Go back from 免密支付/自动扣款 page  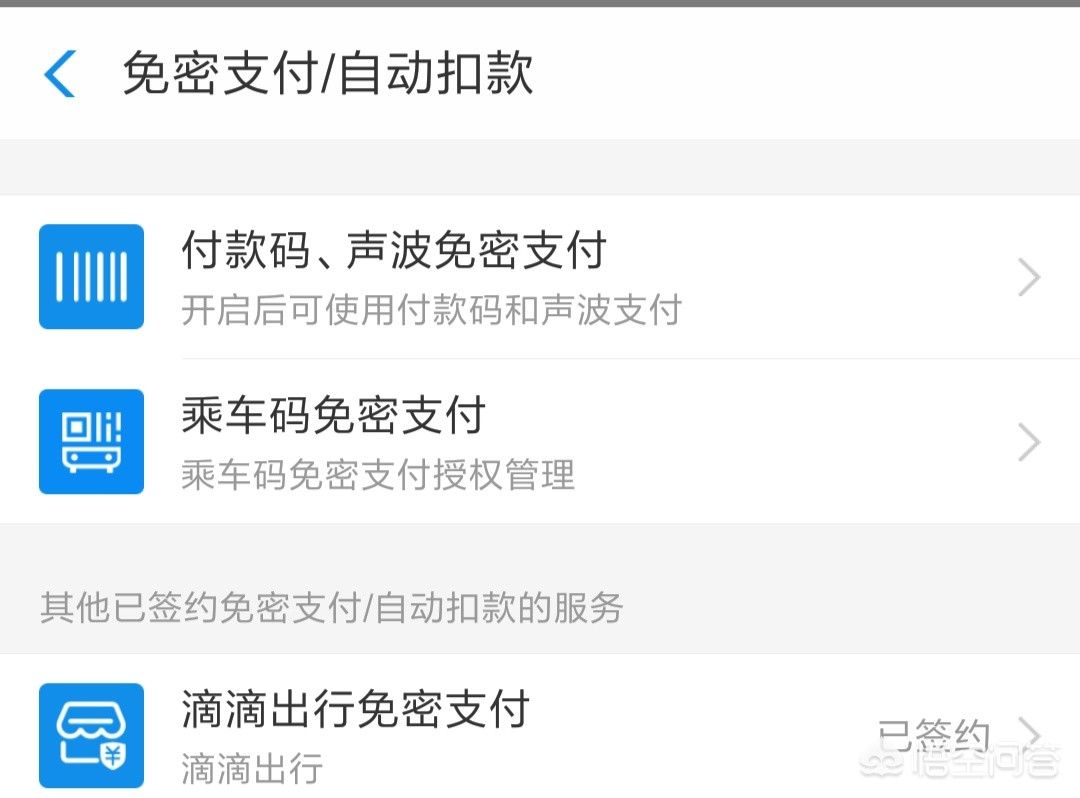pyautogui.click(x=60, y=75)
